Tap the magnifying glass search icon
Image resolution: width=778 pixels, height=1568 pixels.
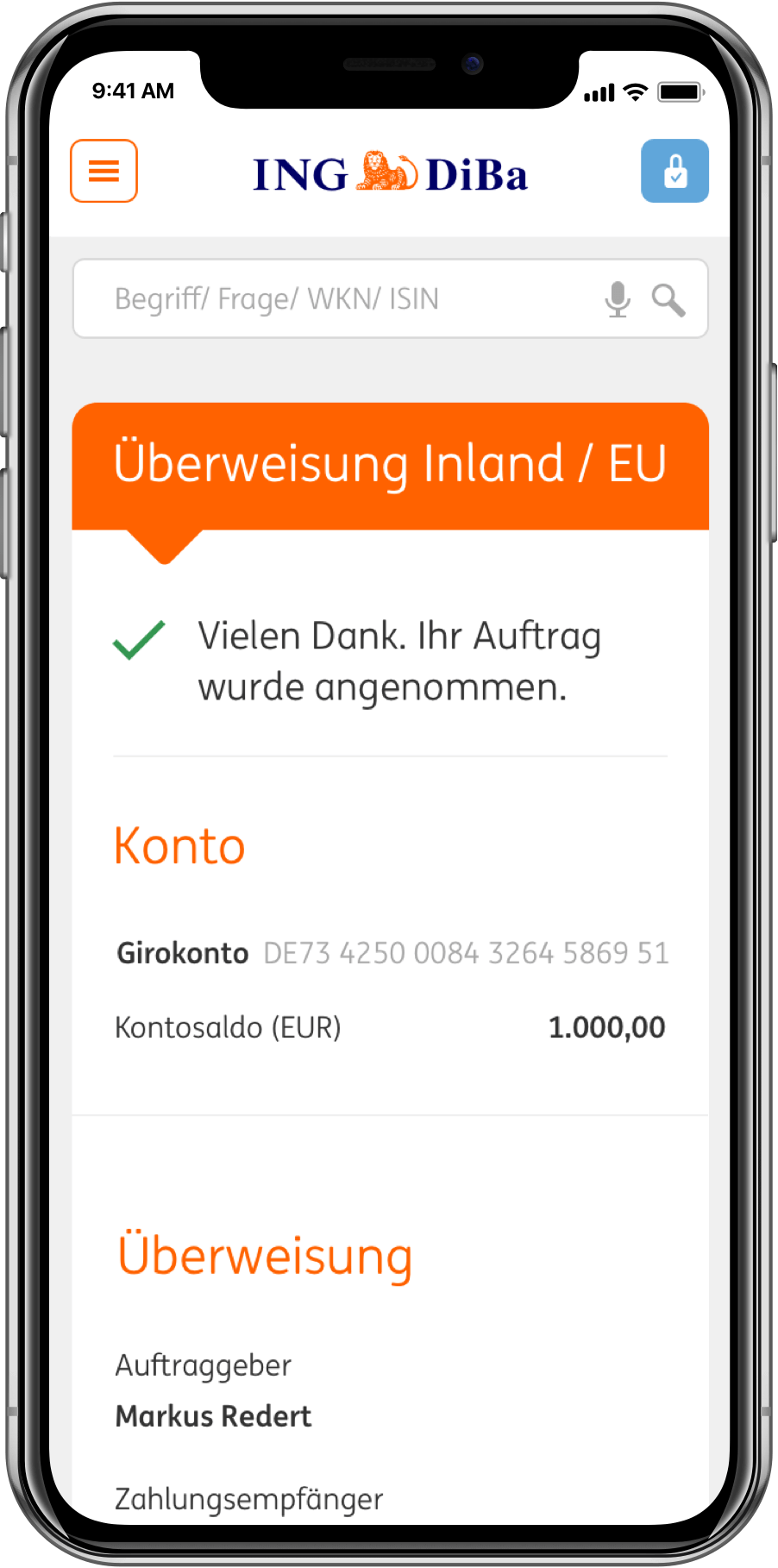(668, 299)
